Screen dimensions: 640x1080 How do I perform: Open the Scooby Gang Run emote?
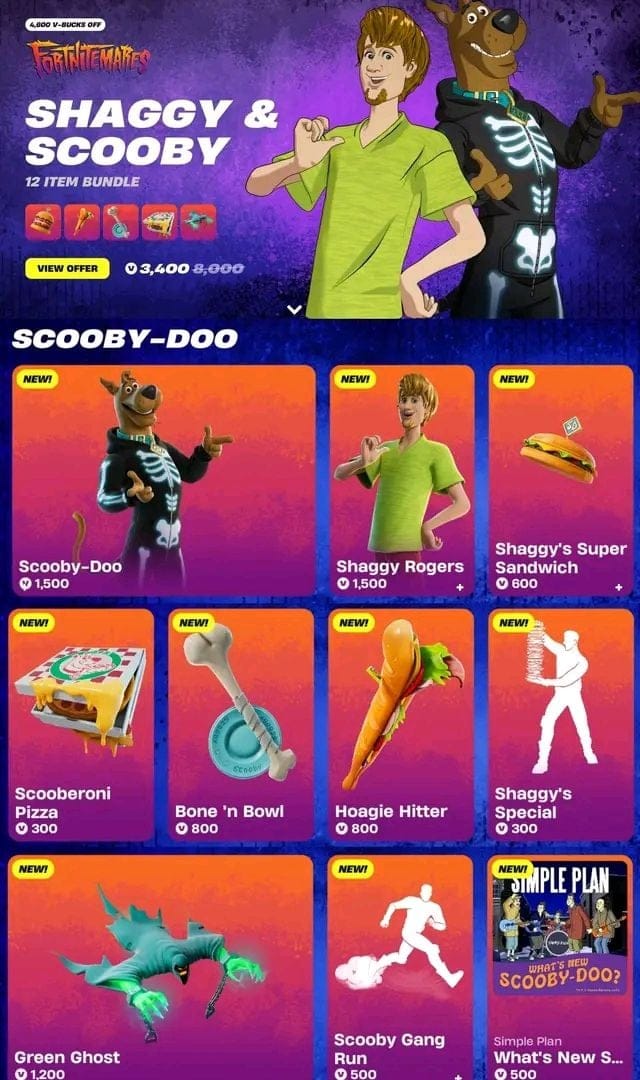(400, 965)
